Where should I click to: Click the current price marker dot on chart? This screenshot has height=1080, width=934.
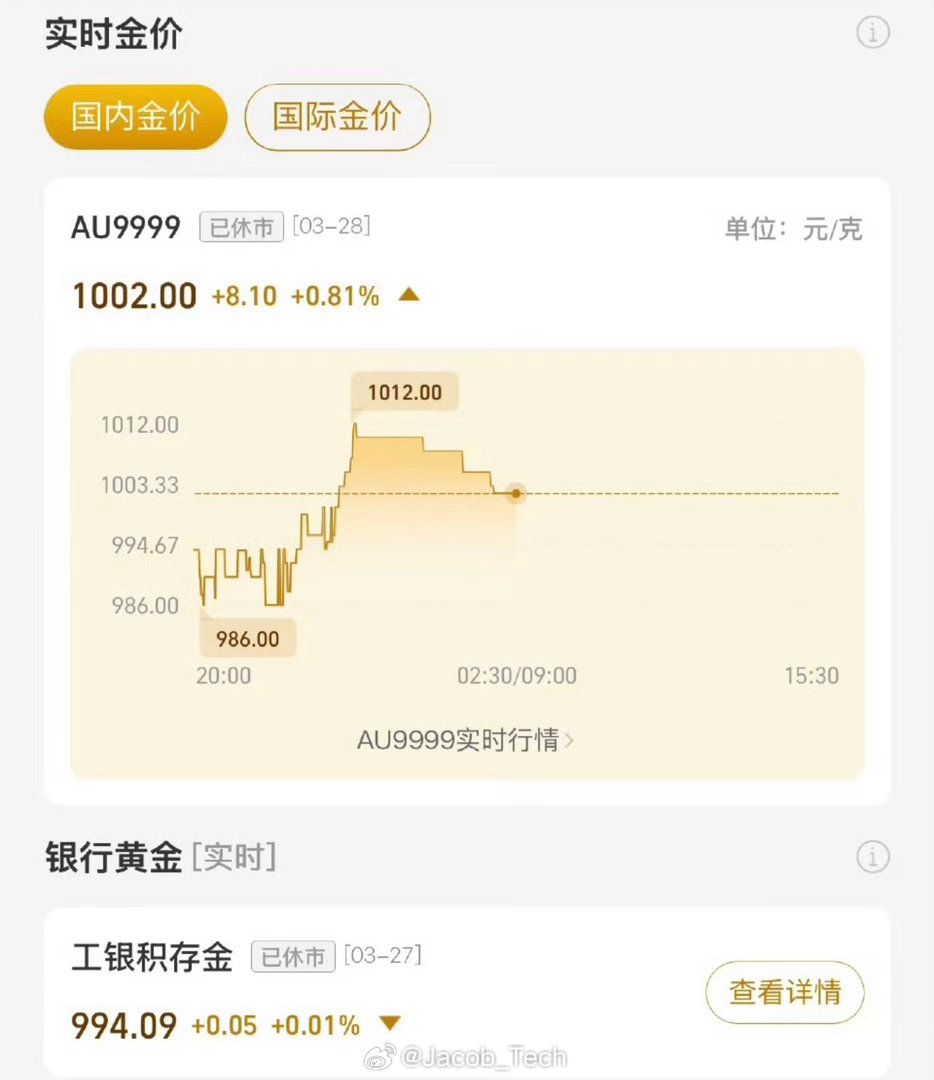point(516,493)
